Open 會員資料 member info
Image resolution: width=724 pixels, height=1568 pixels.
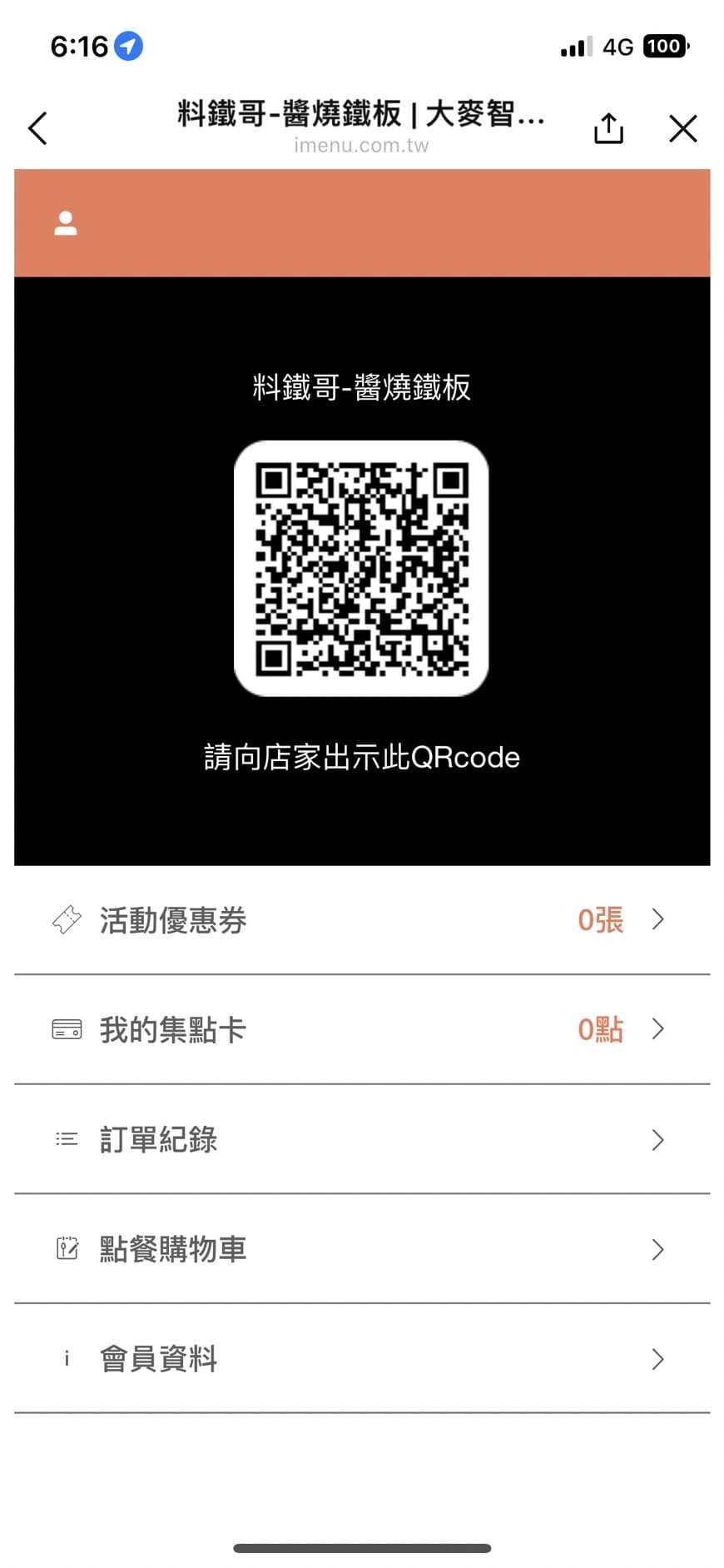coord(362,1359)
